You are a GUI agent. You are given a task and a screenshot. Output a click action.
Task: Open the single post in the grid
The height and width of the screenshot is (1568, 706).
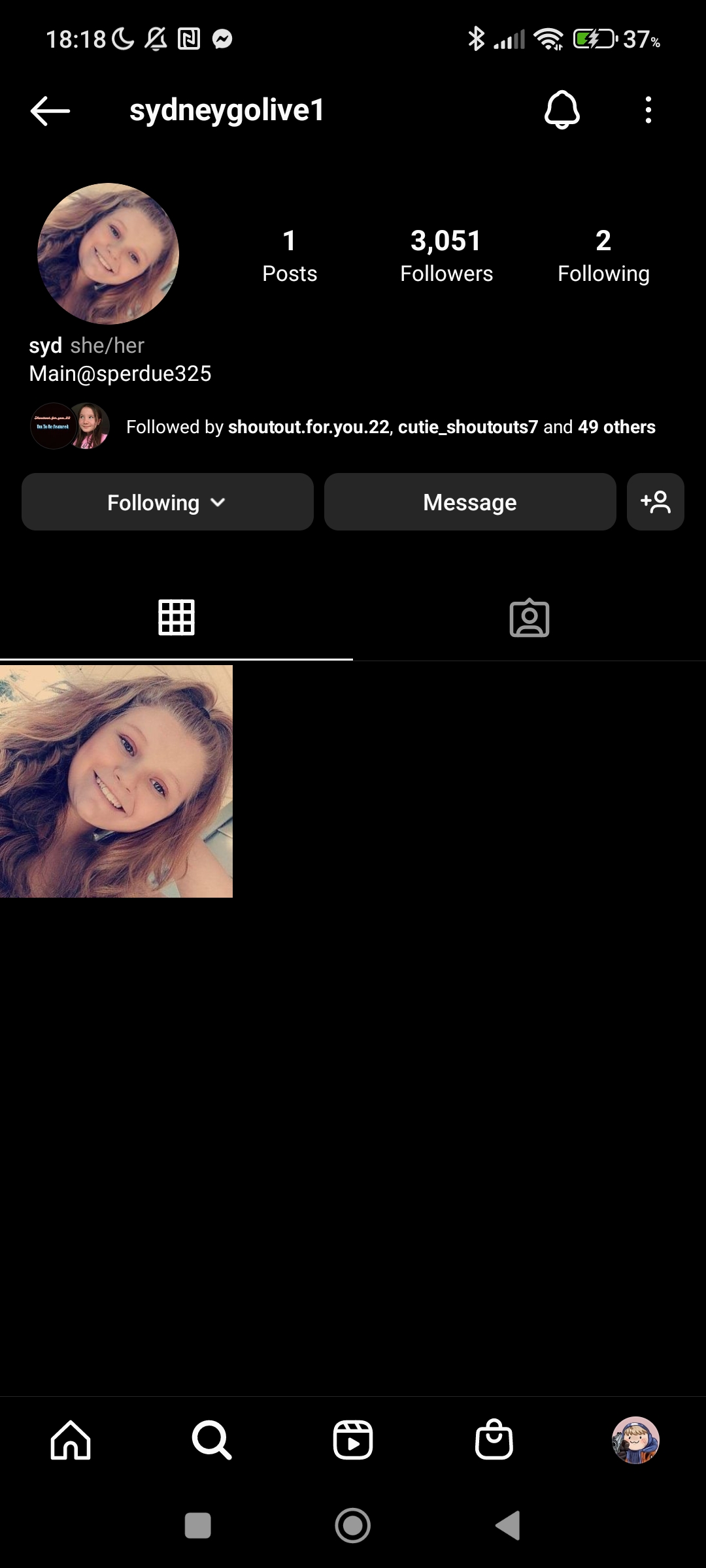click(x=116, y=781)
